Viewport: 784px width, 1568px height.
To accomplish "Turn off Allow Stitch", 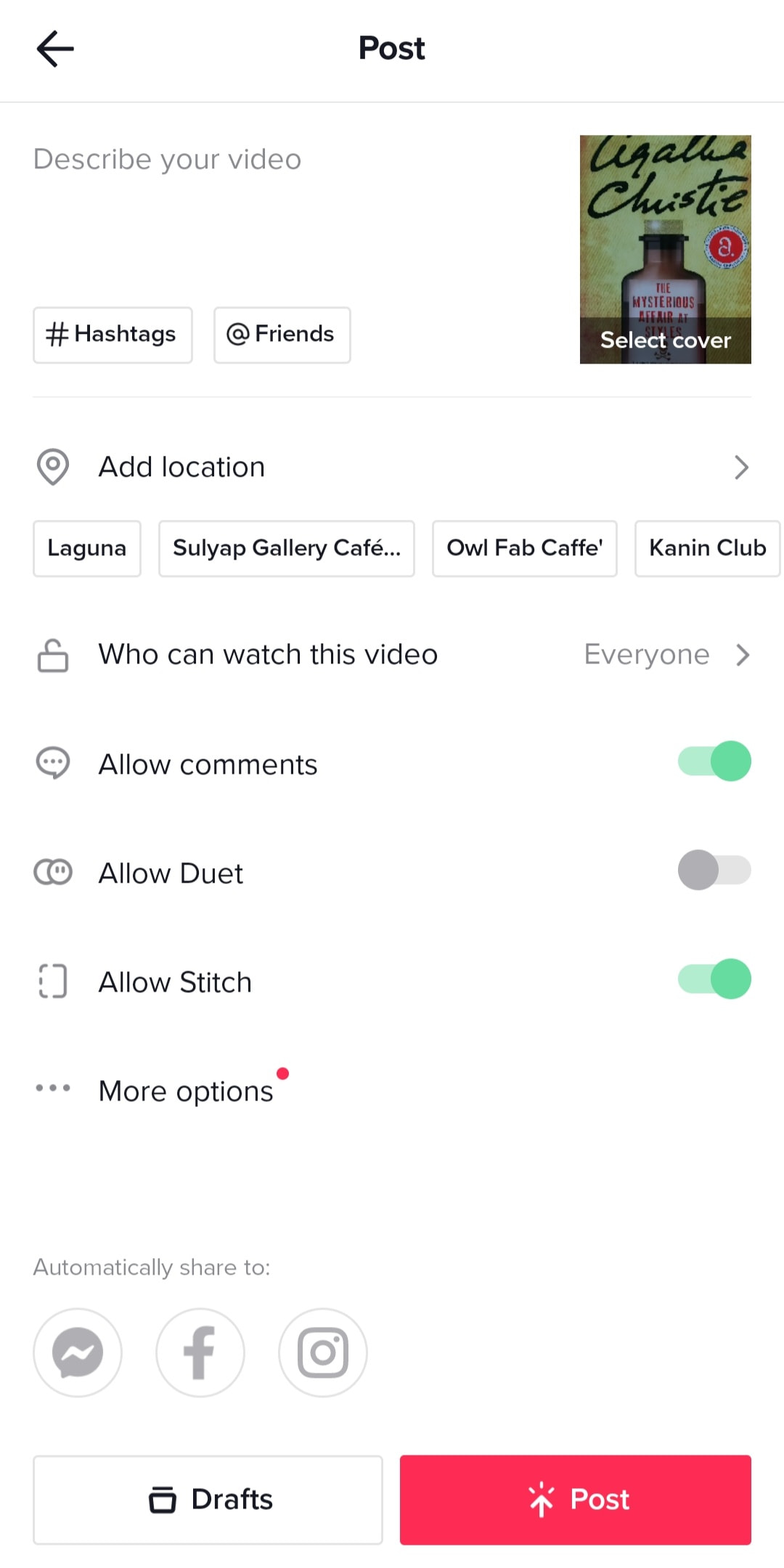I will [714, 979].
